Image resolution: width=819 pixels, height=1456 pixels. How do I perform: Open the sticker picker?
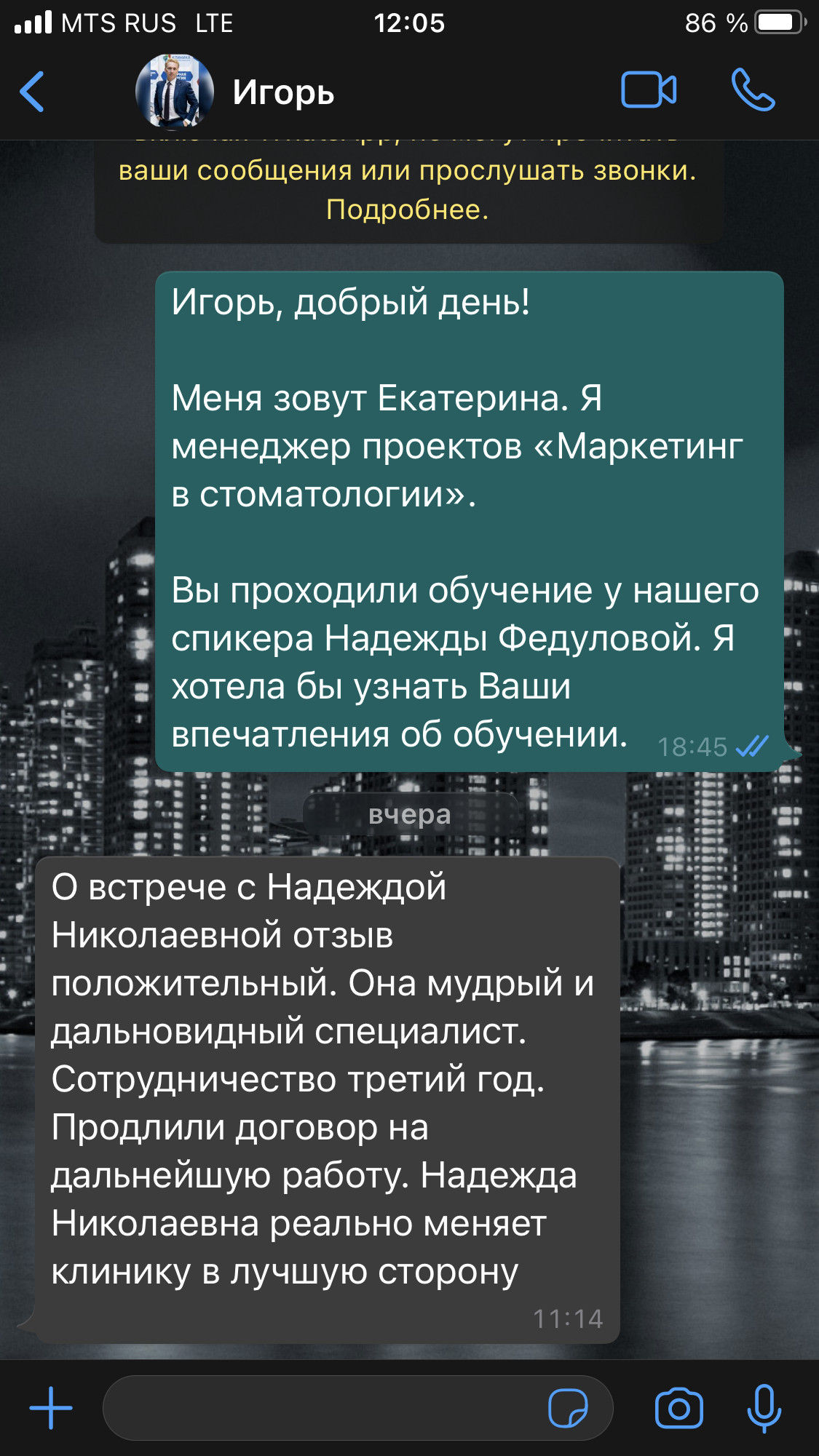coord(568,1408)
